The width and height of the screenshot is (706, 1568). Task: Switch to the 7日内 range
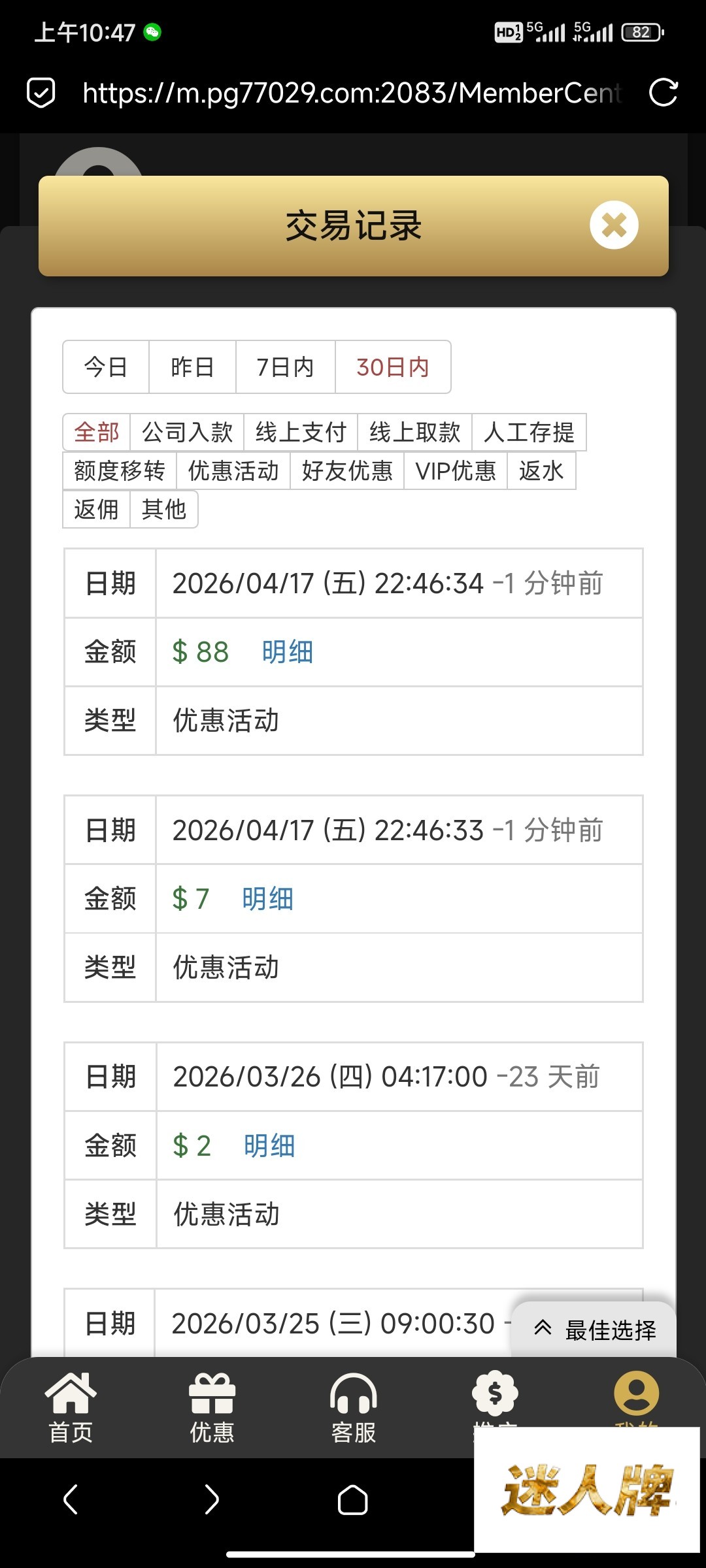click(x=285, y=367)
